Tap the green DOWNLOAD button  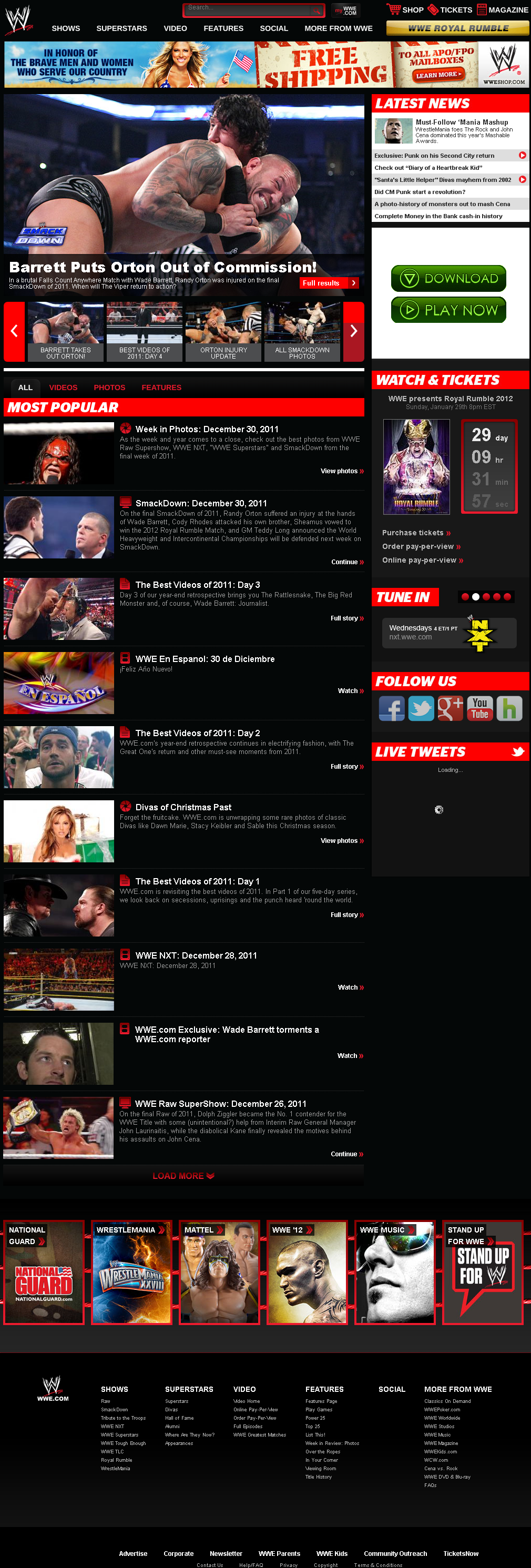point(448,279)
